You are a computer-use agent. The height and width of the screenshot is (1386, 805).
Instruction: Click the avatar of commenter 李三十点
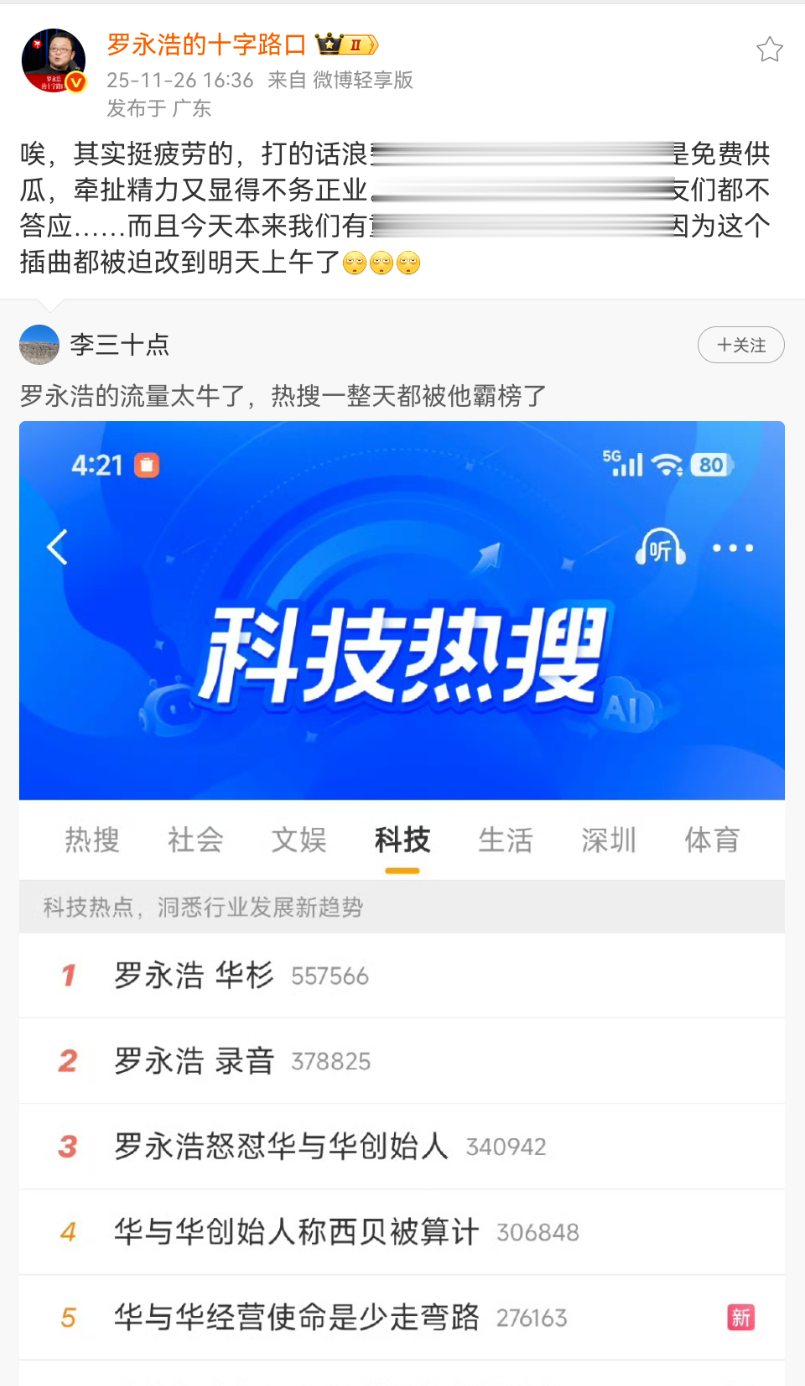pos(38,345)
